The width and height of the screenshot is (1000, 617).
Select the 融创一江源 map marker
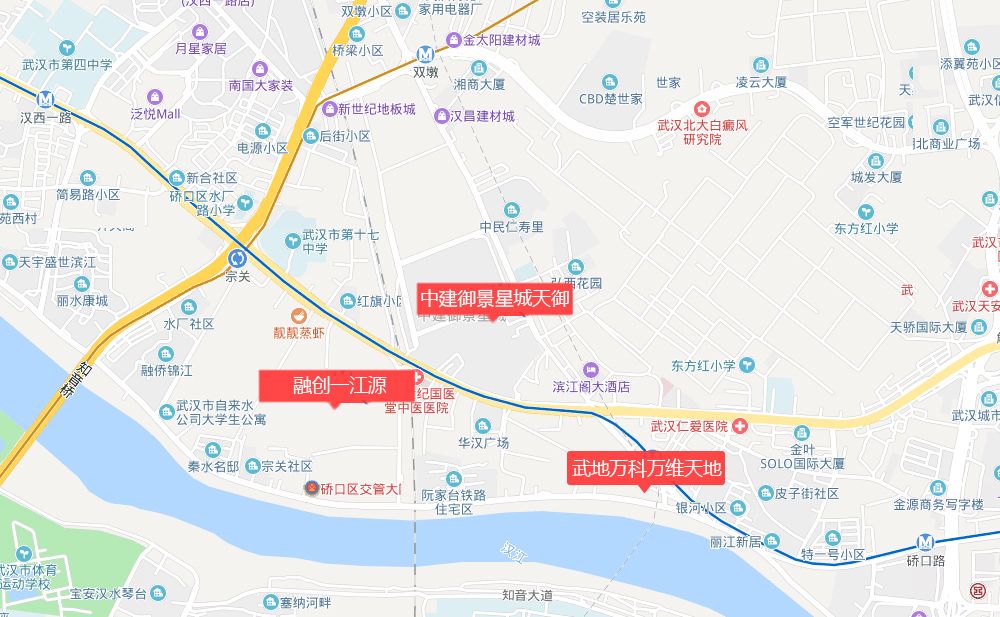tap(337, 385)
